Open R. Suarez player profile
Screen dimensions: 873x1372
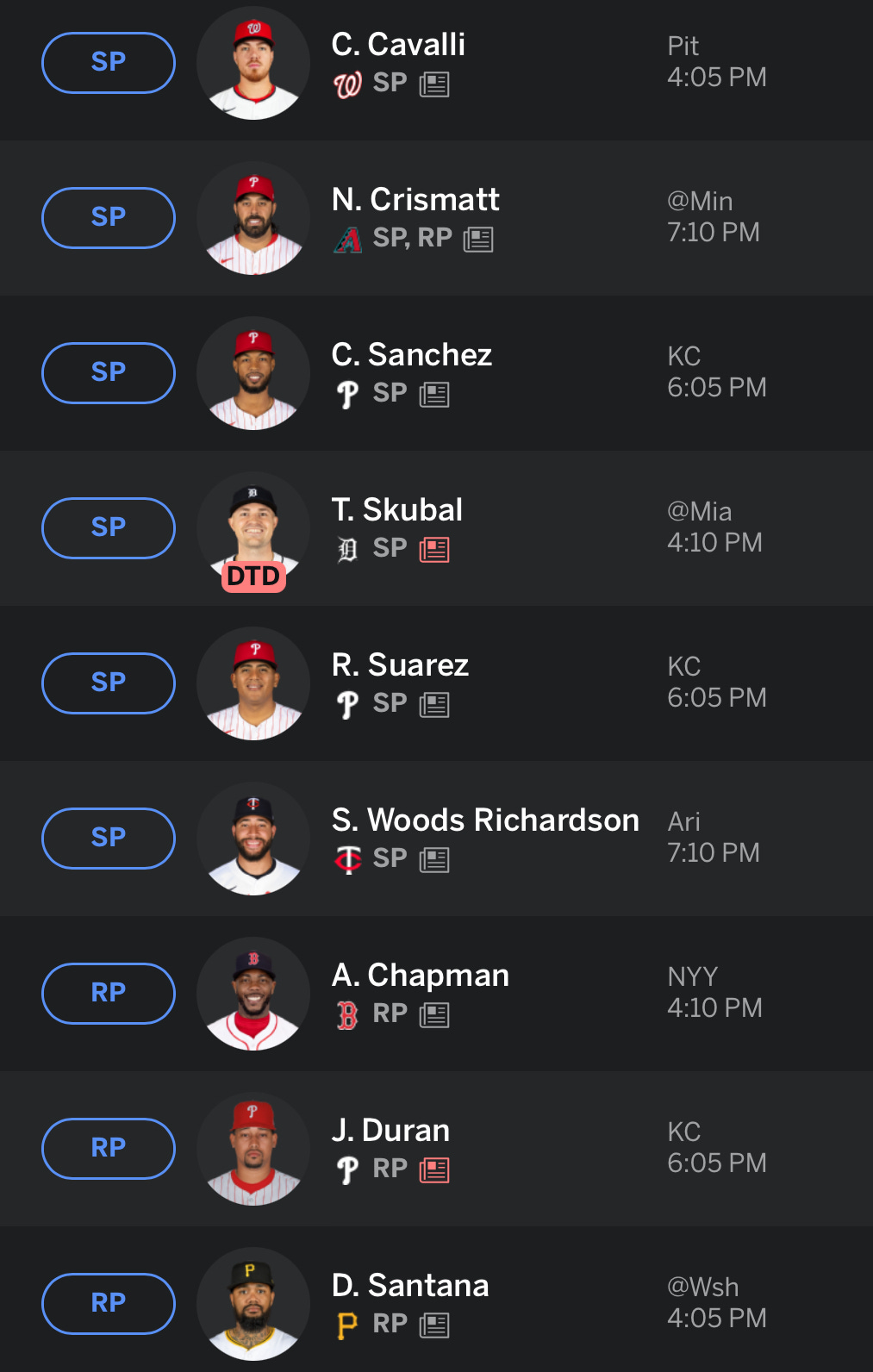coord(400,665)
